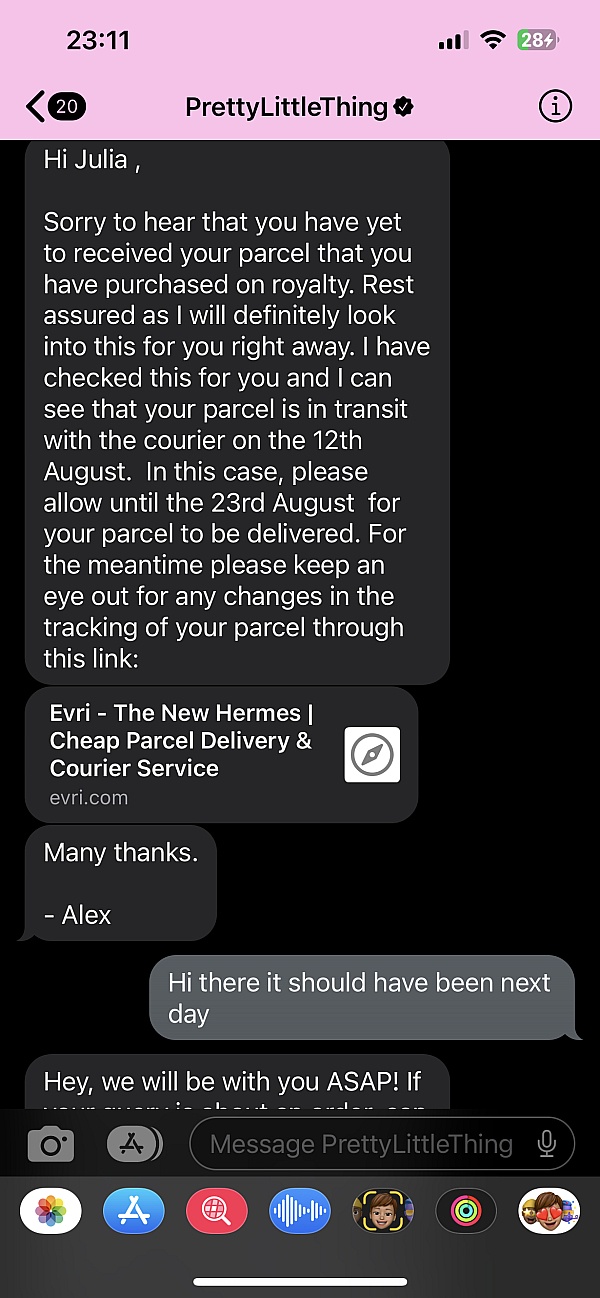Open the Memoji heart-eyes sticker pack
The image size is (600, 1298).
point(548,1212)
